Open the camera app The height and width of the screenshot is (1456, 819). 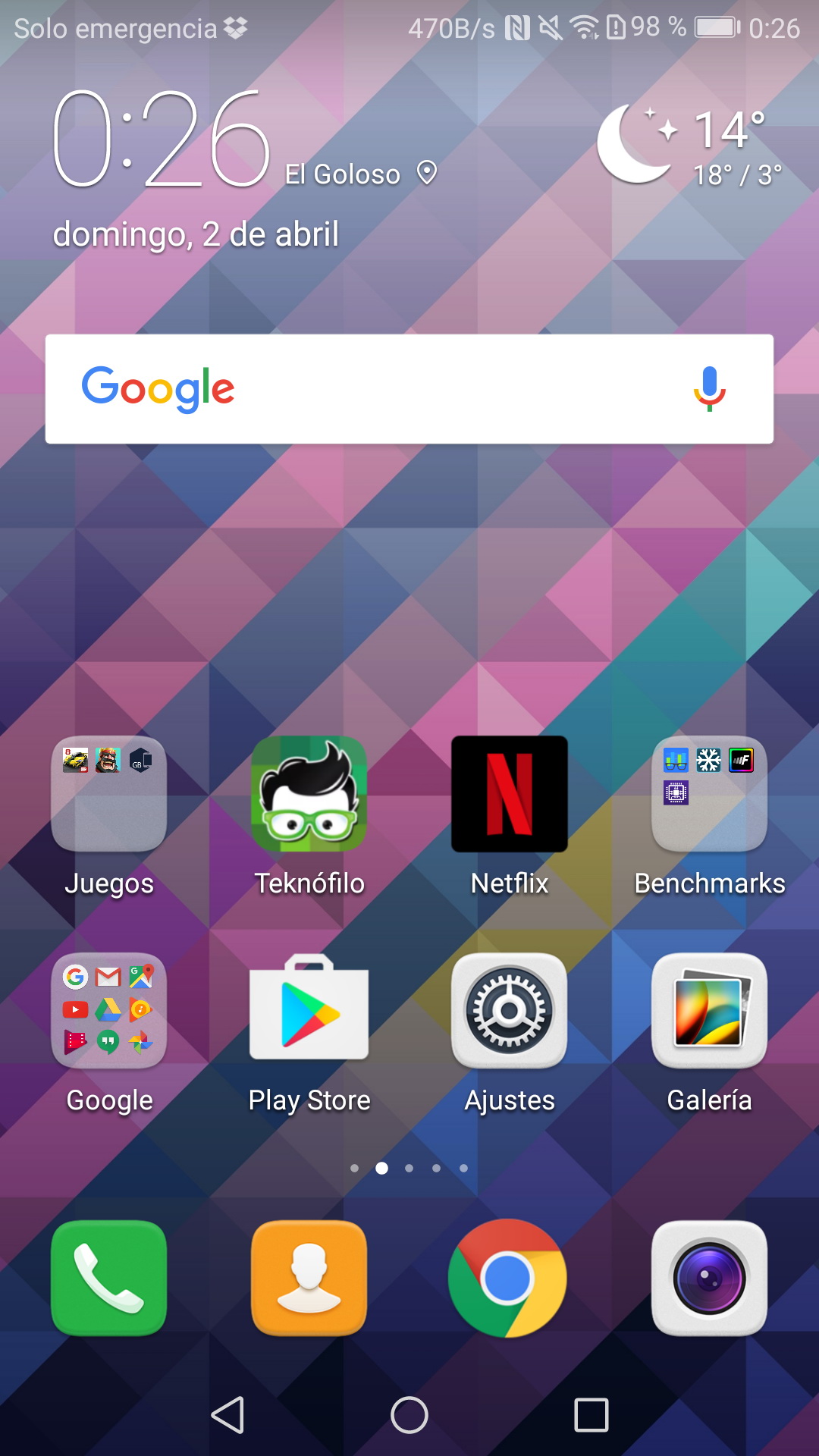(710, 1278)
